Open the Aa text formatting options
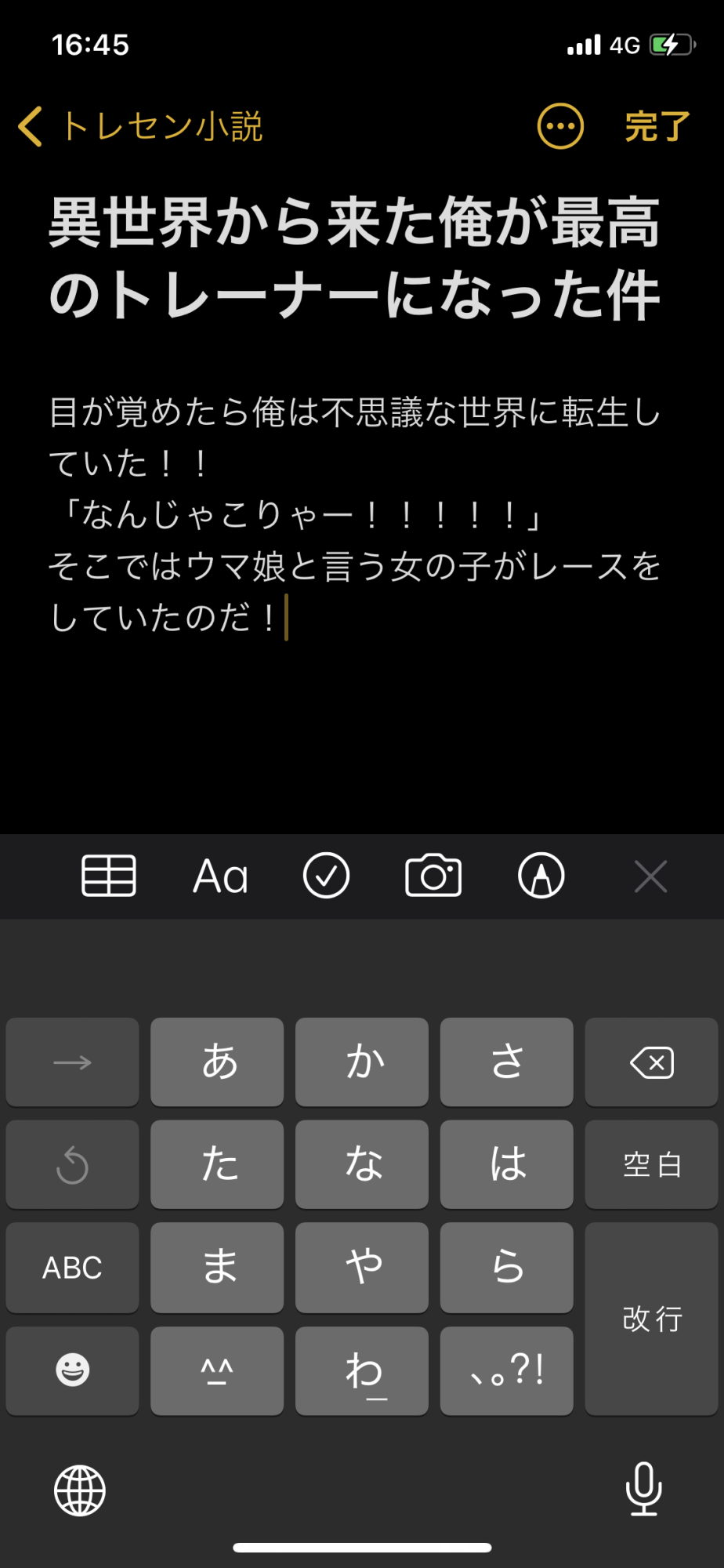This screenshot has height=1568, width=724. tap(220, 876)
